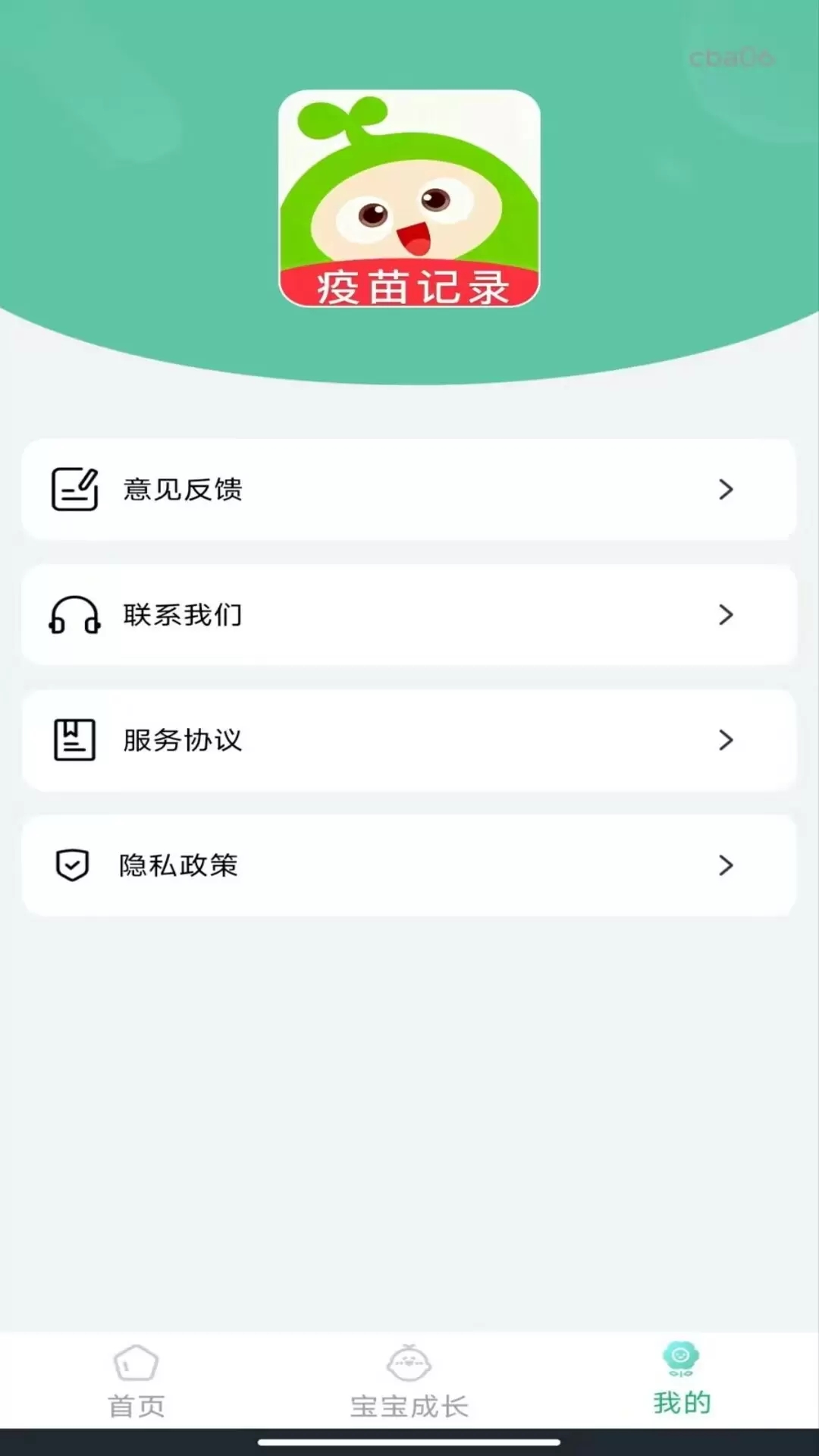
Task: Click the pencil feedback icon beside 意见反馈
Action: tap(74, 489)
